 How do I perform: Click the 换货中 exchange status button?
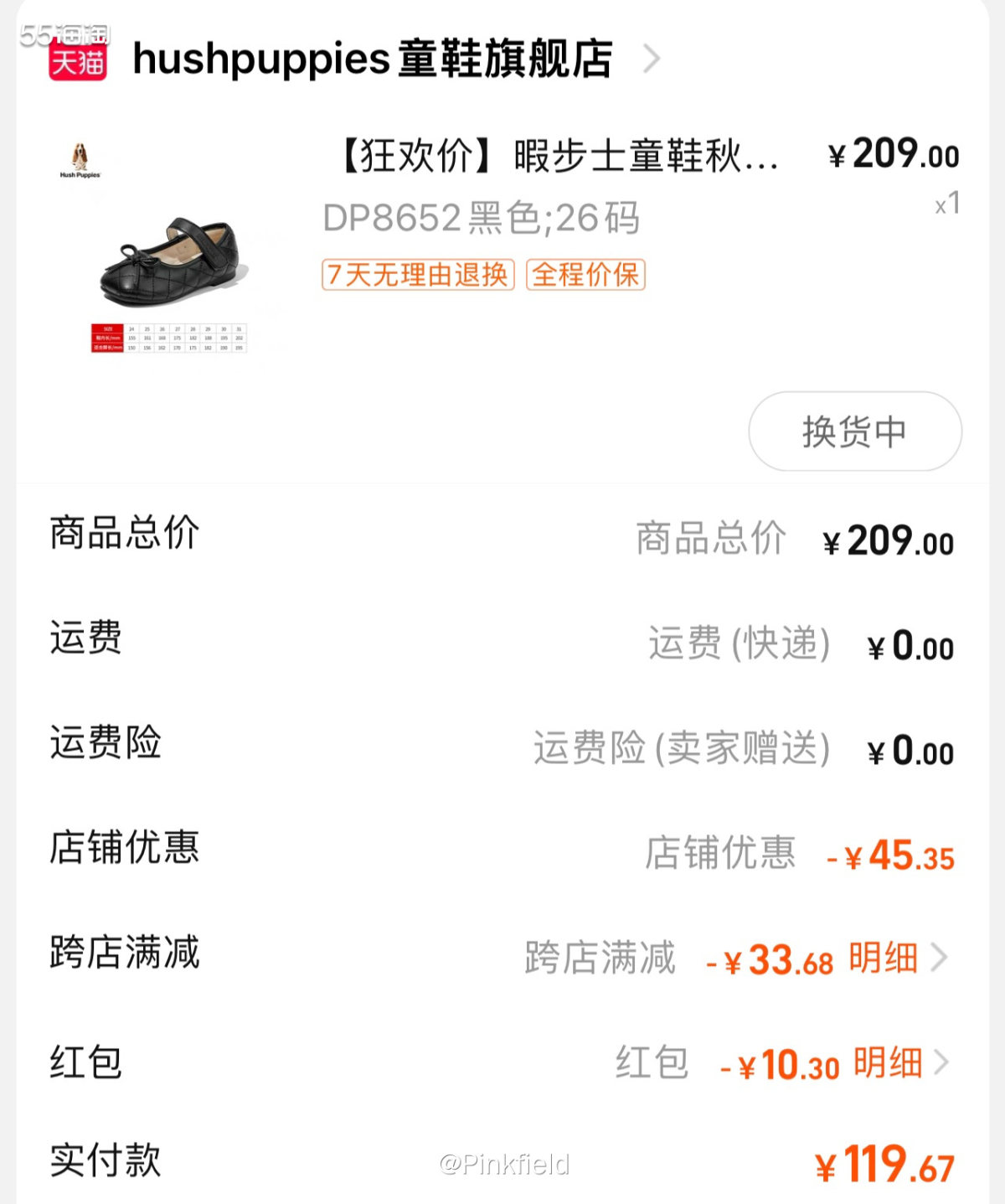tap(853, 431)
